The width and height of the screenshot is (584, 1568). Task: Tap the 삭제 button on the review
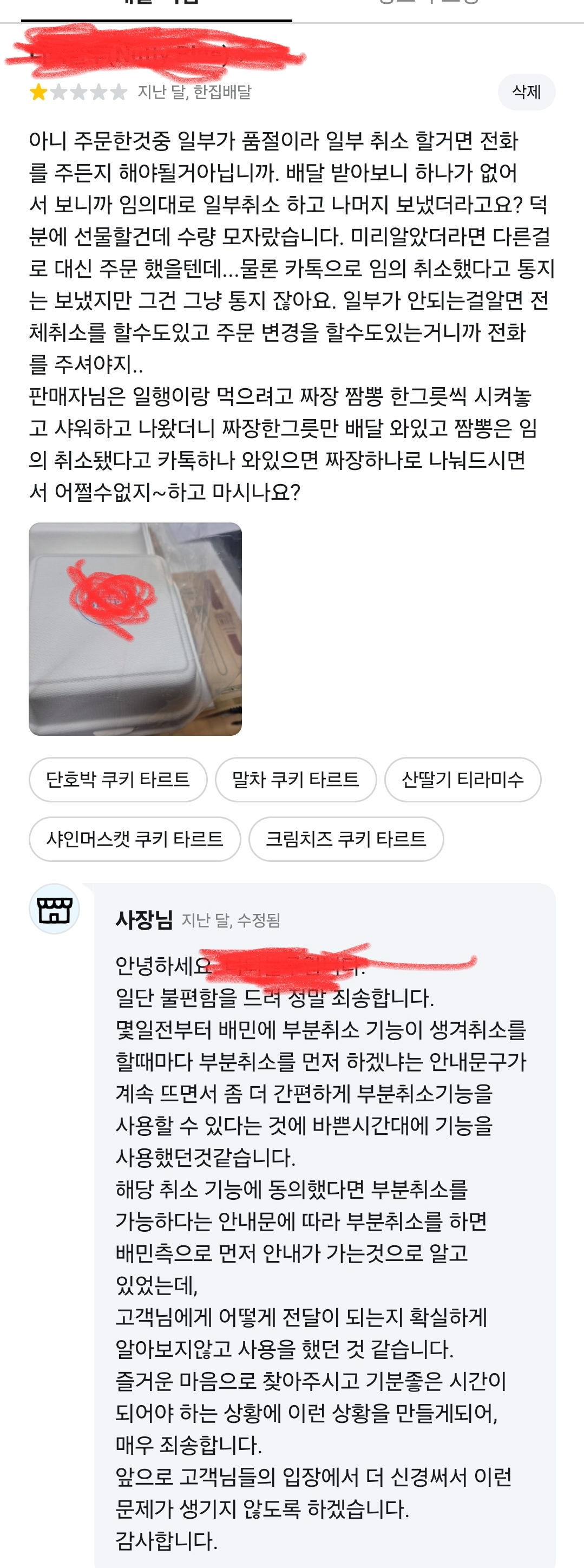coord(526,92)
